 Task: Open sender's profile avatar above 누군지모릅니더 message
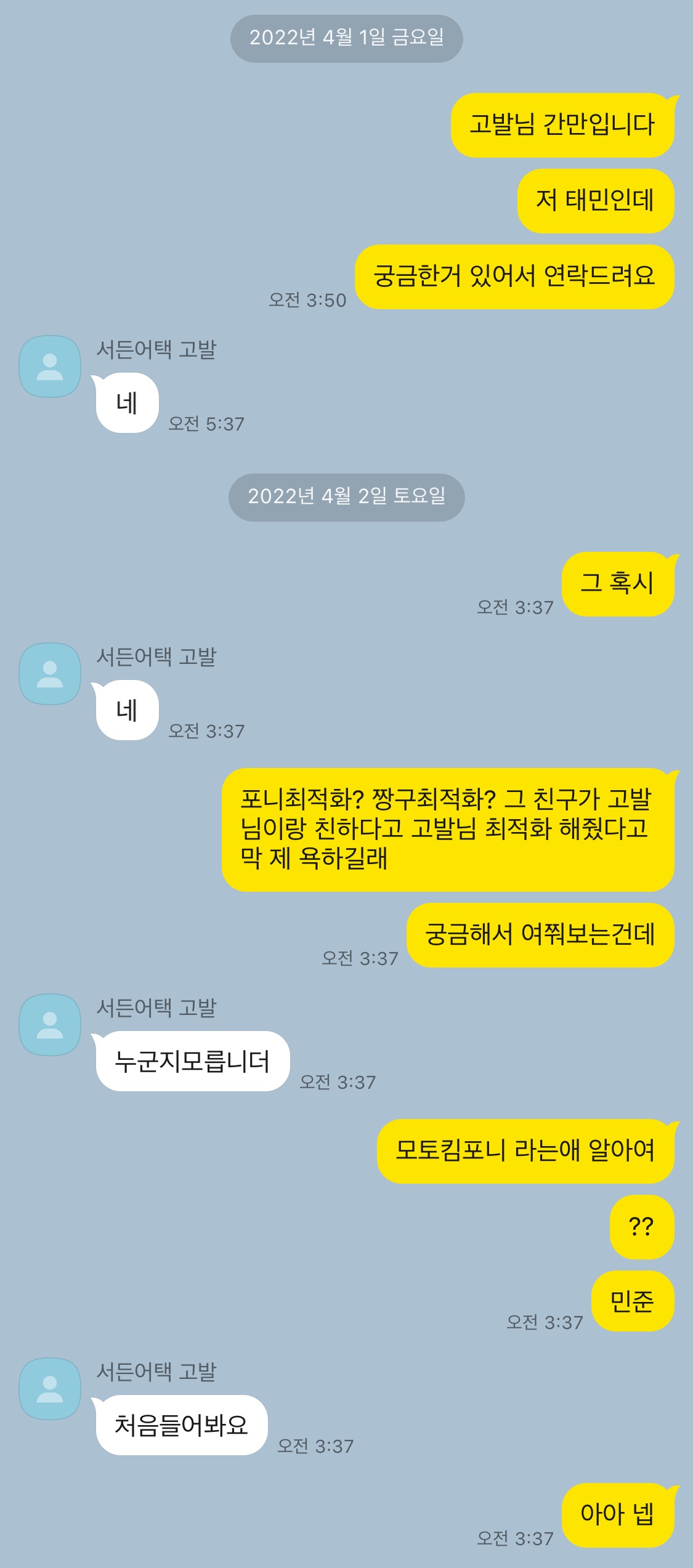coord(50,1024)
